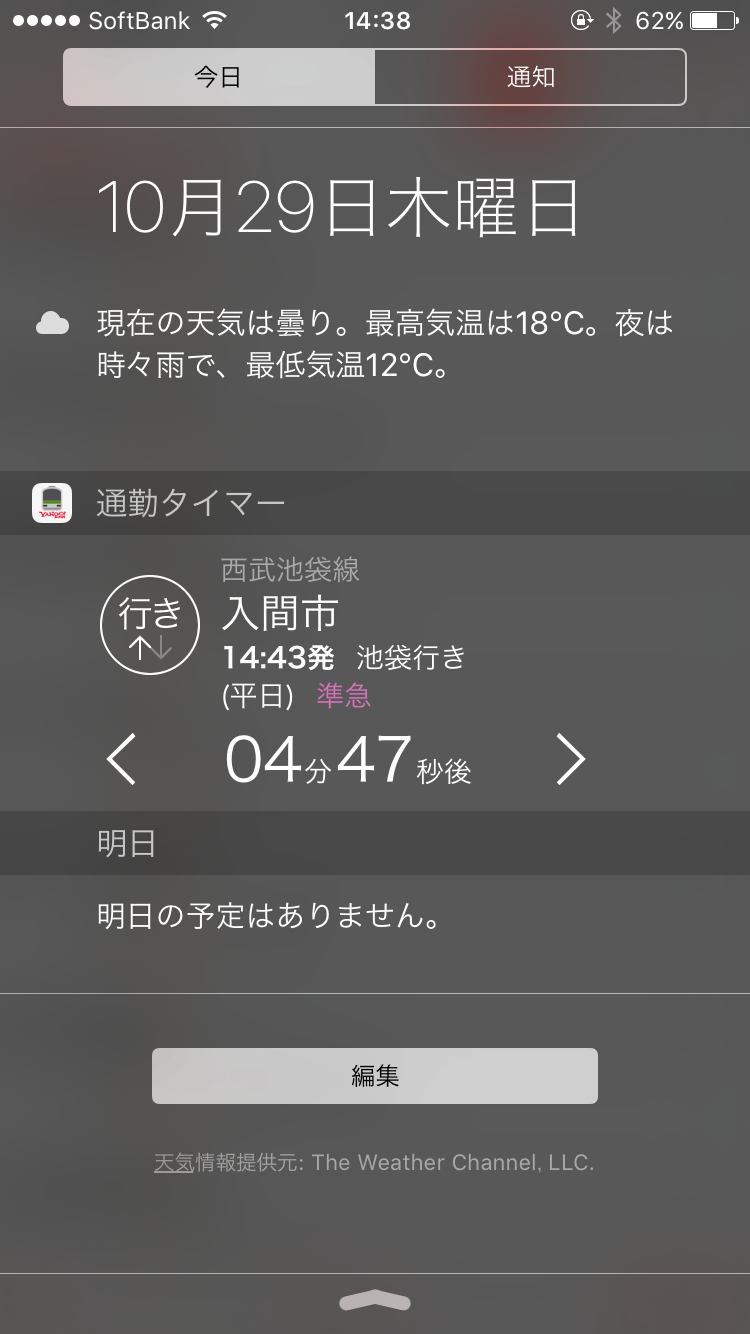
Task: Switch to the 通知 tab
Action: coord(530,77)
